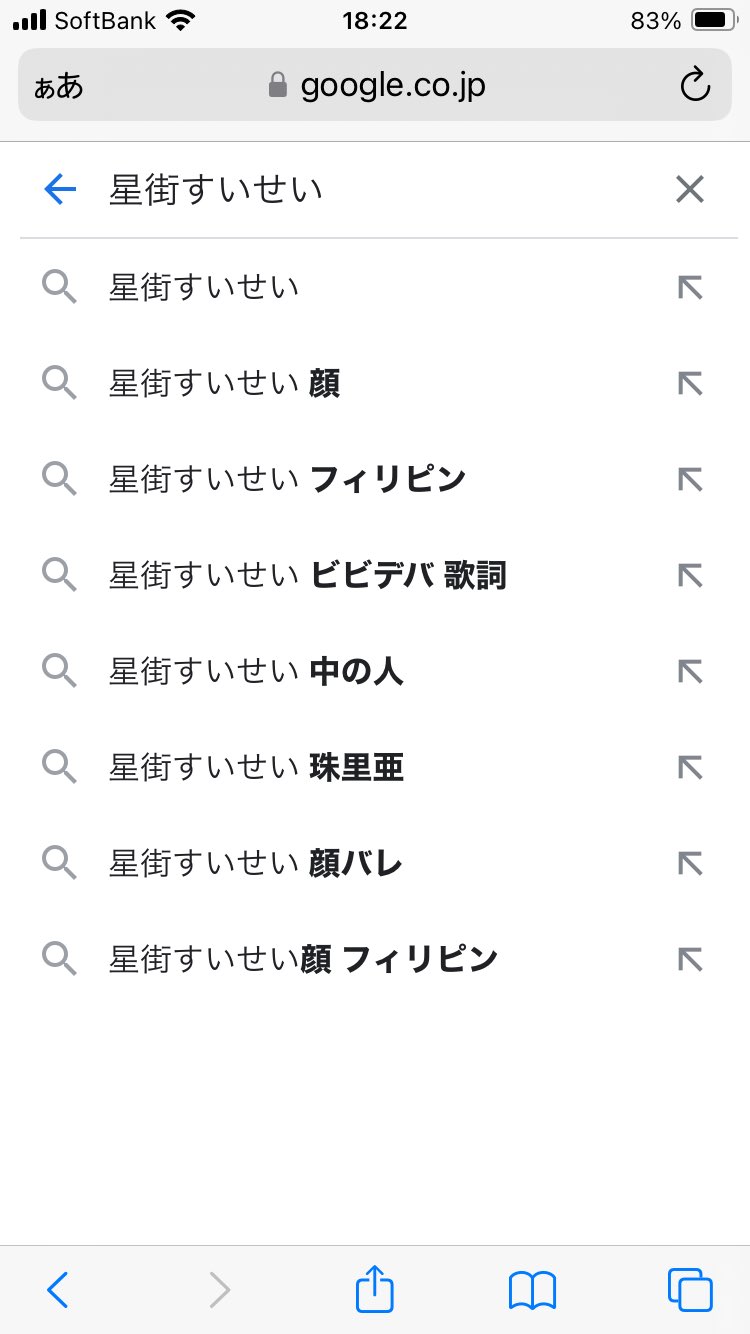Viewport: 750px width, 1334px height.
Task: Select the suggestion 星街すいせい 顔
Action: pyautogui.click(x=225, y=383)
